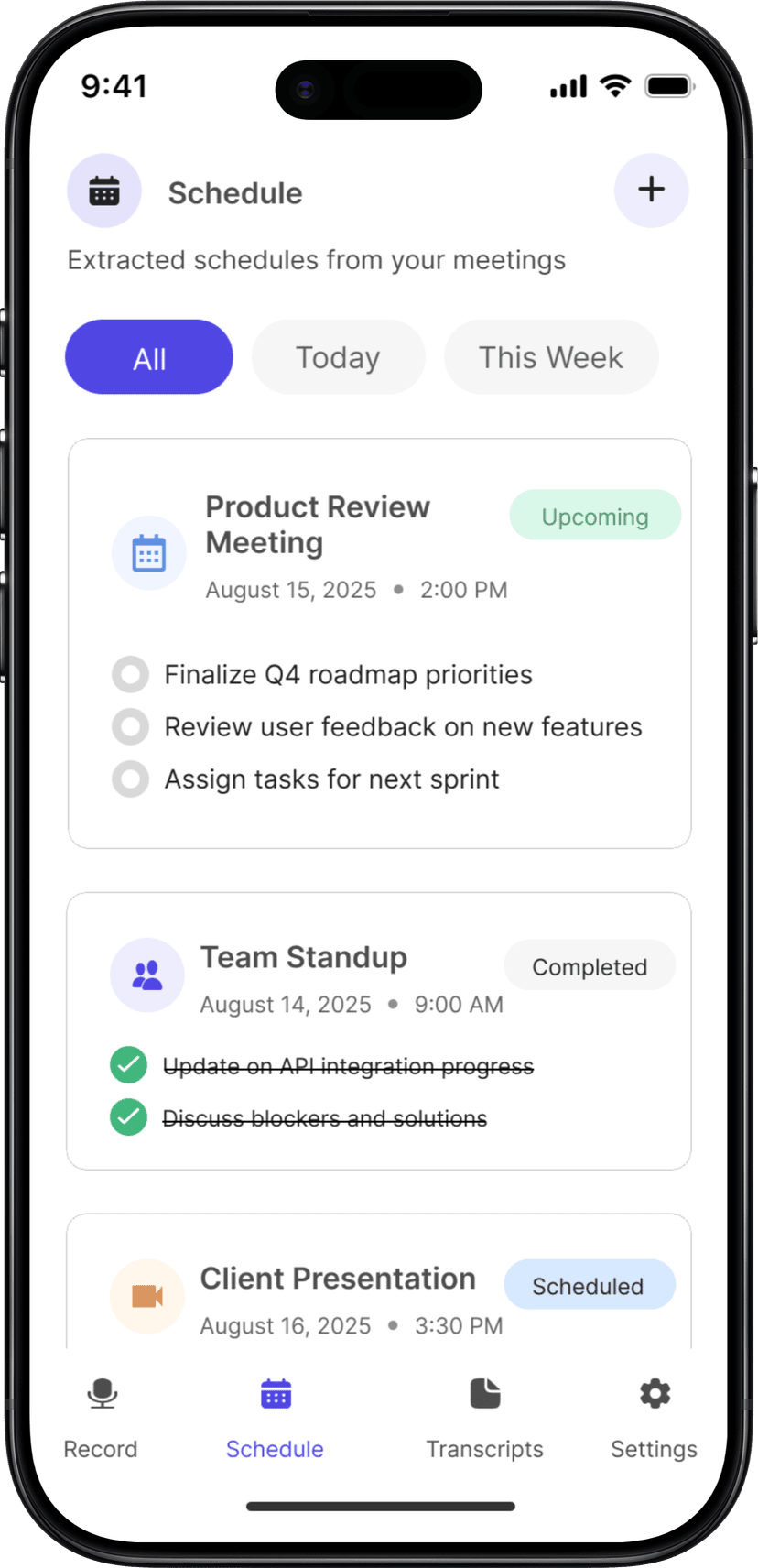Open the Client Presentation card
758x1568 pixels.
(338, 1279)
